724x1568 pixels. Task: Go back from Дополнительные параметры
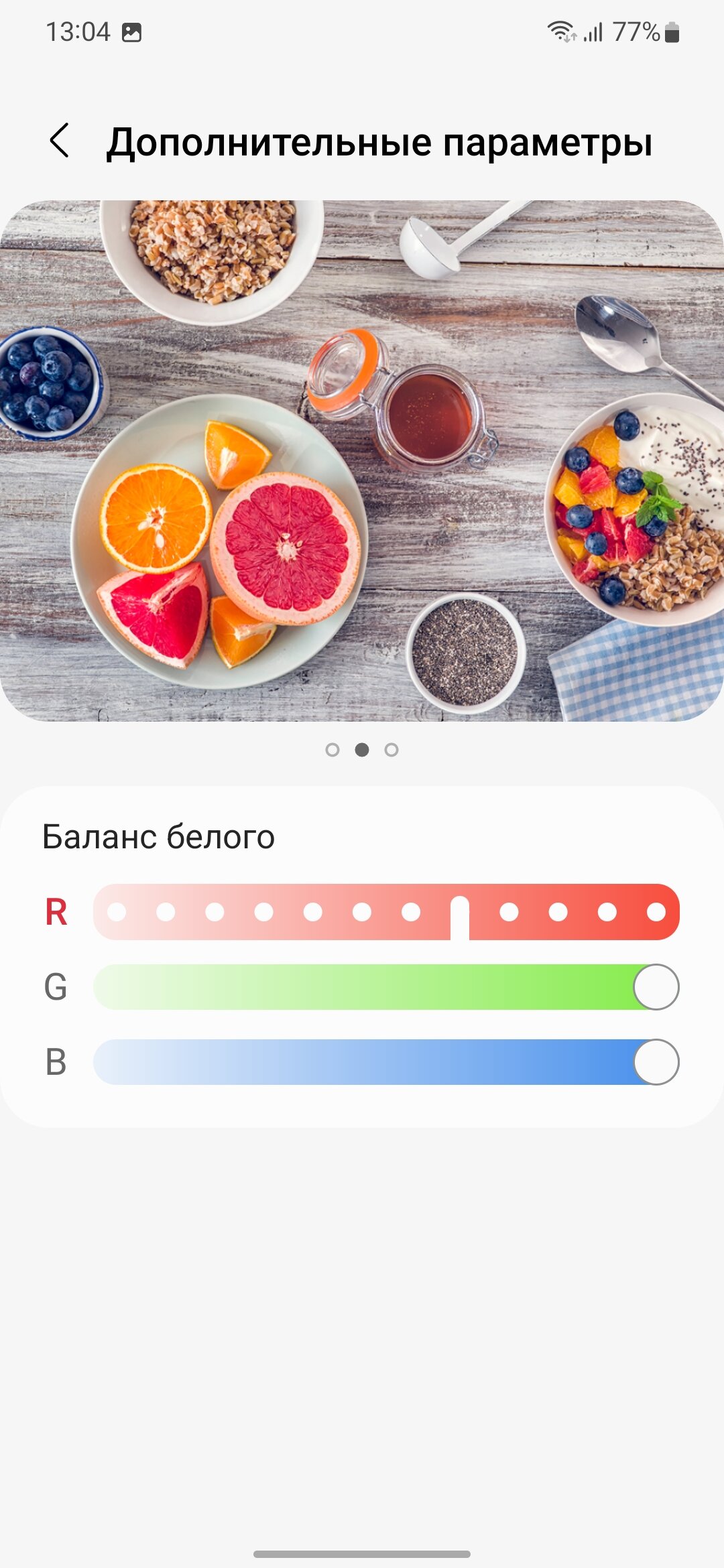60,141
